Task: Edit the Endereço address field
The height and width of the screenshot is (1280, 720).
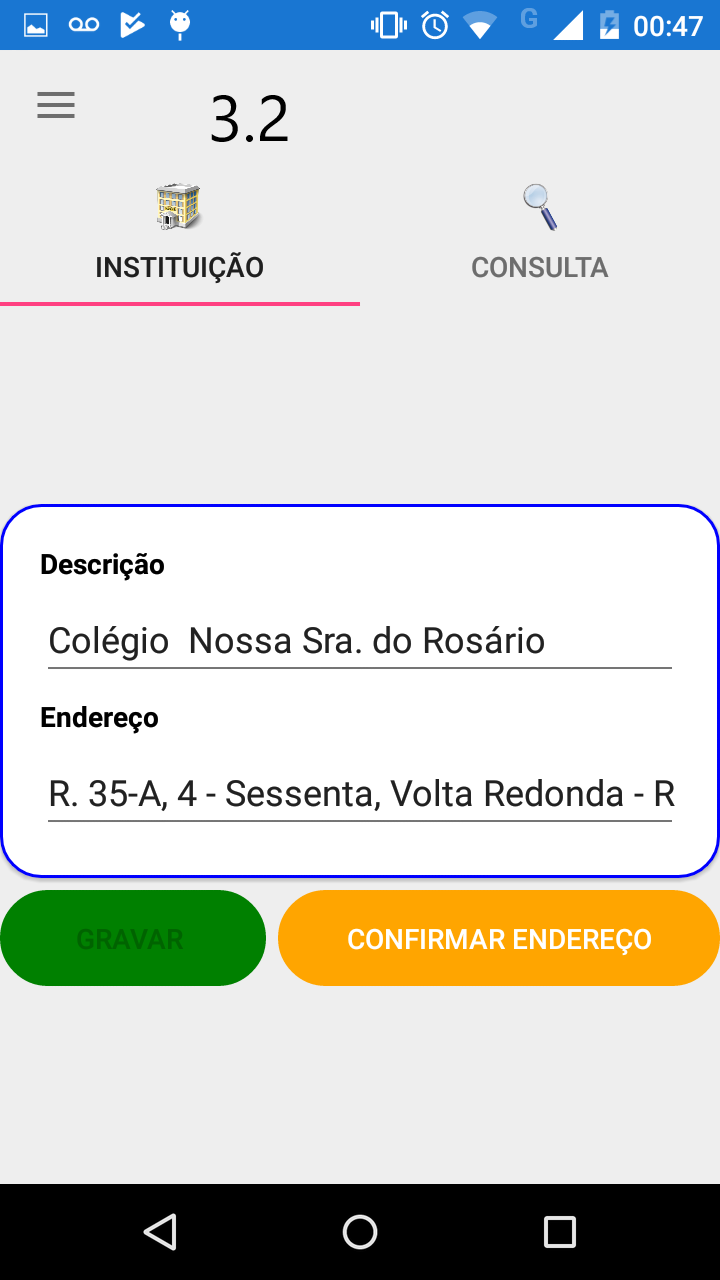Action: coord(360,795)
